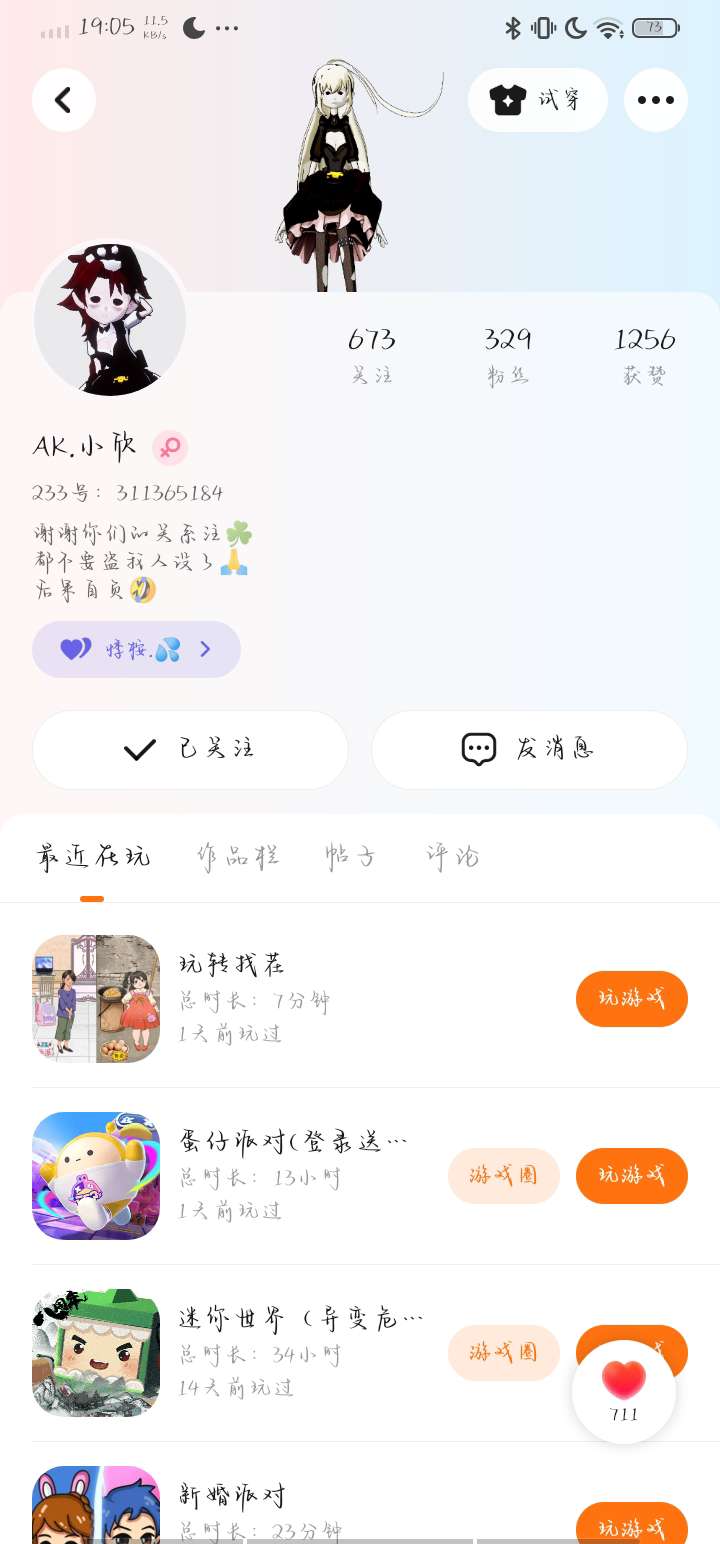Send a message via 发消息
Image resolution: width=720 pixels, height=1544 pixels.
[x=529, y=749]
